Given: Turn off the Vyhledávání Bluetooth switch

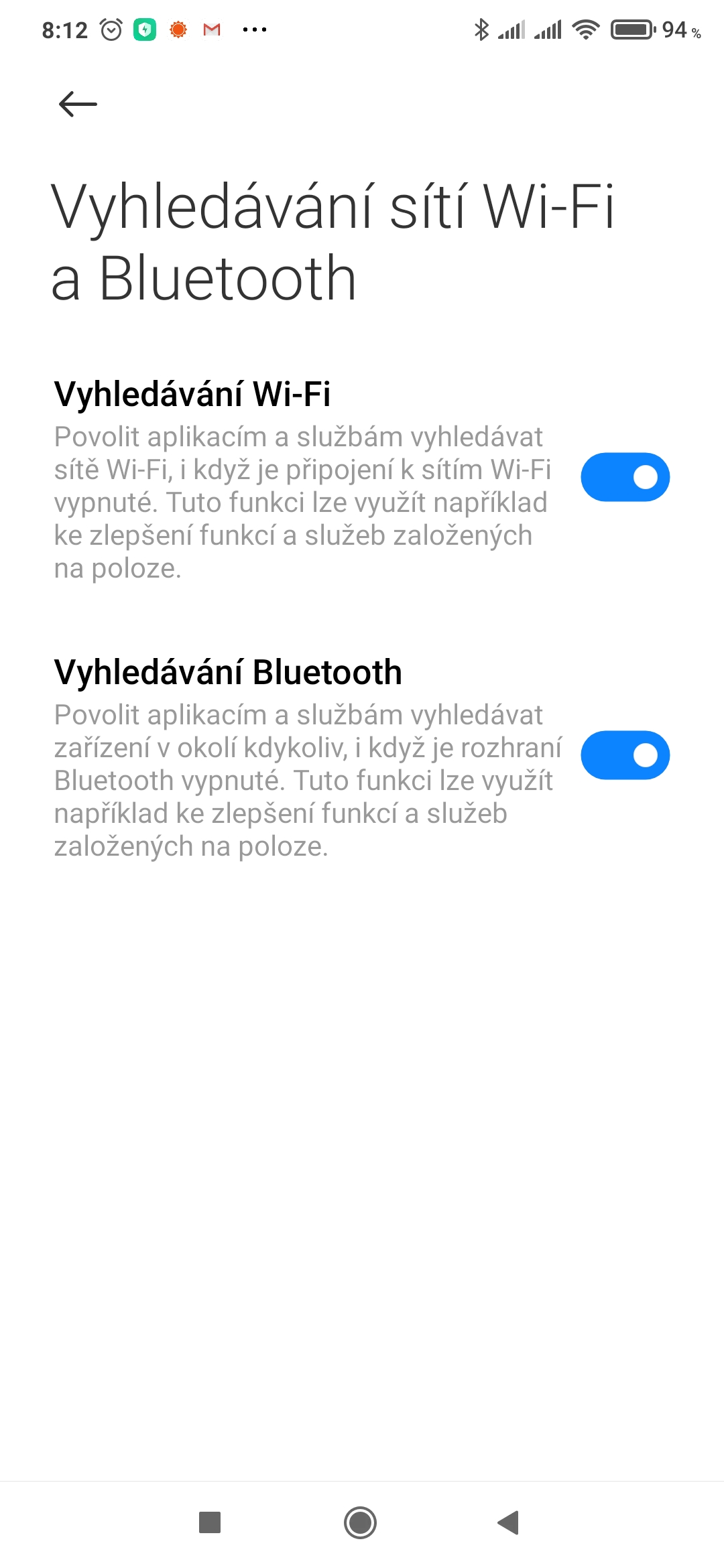Looking at the screenshot, I should pyautogui.click(x=625, y=755).
